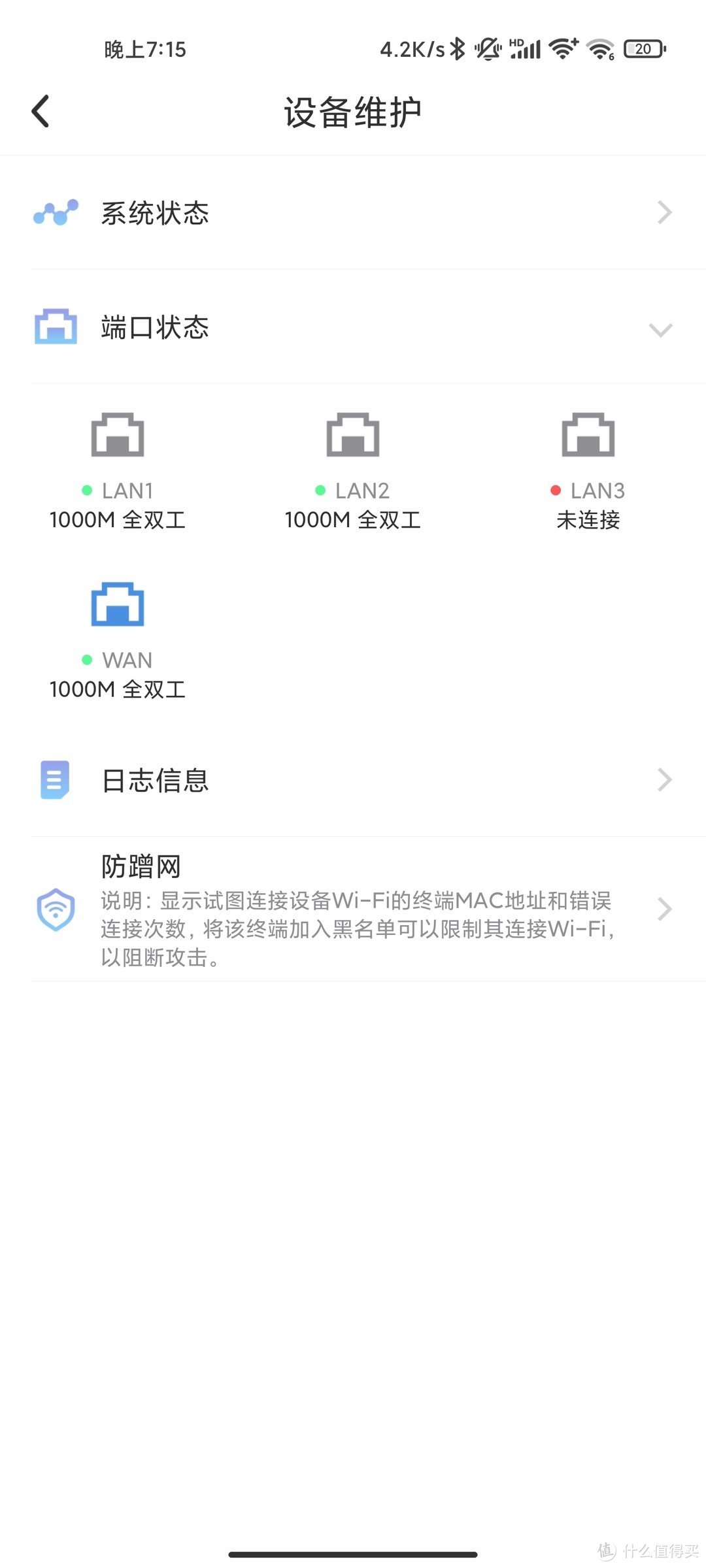The height and width of the screenshot is (1568, 706).
Task: Toggle LAN1 connection status dot
Action: 87,490
